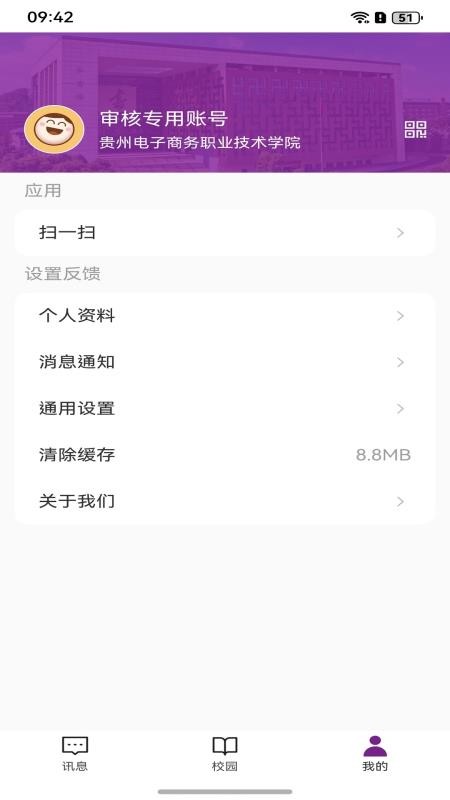450x800 pixels.
Task: Open the QR code icon in header
Action: pos(415,130)
